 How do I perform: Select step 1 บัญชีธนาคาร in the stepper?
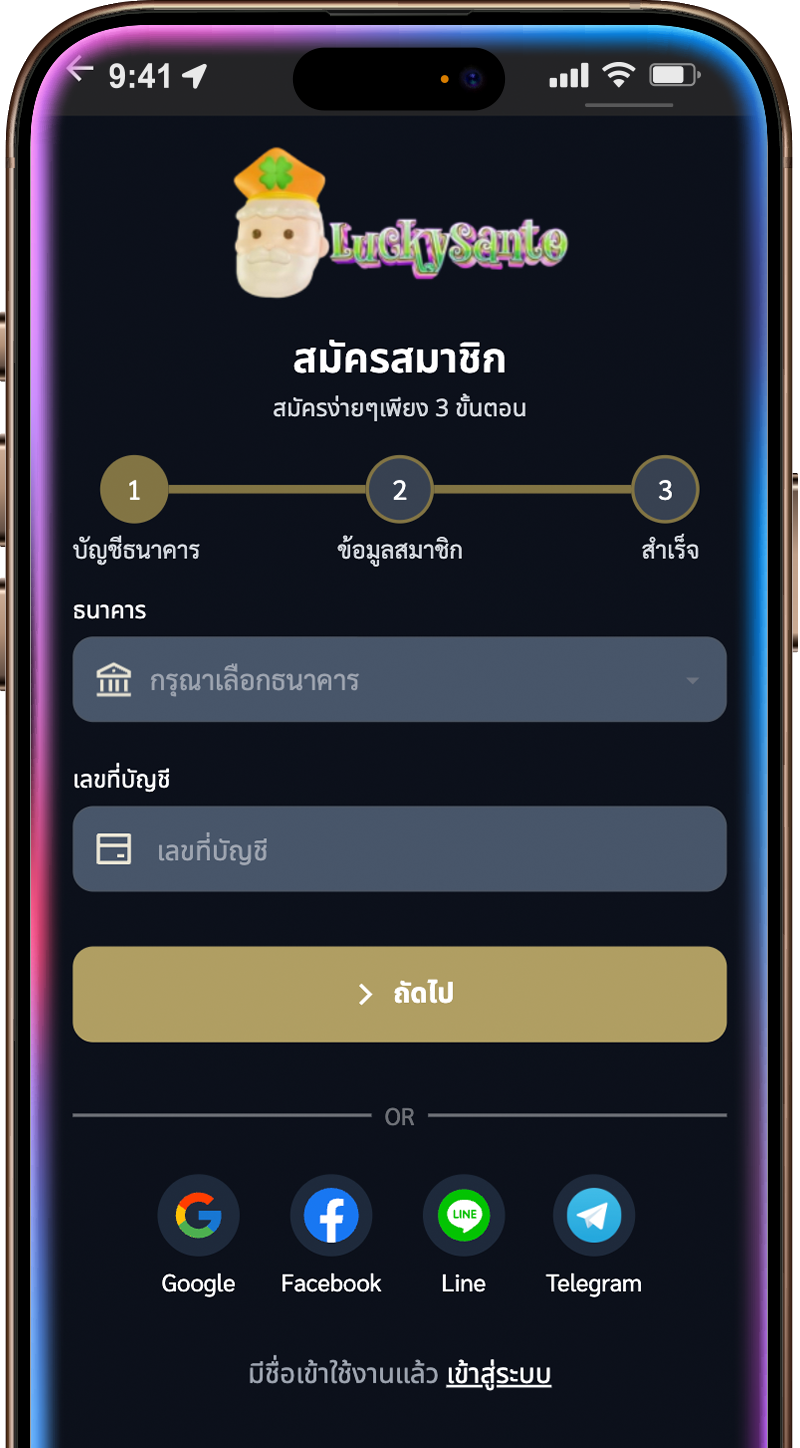[x=133, y=489]
